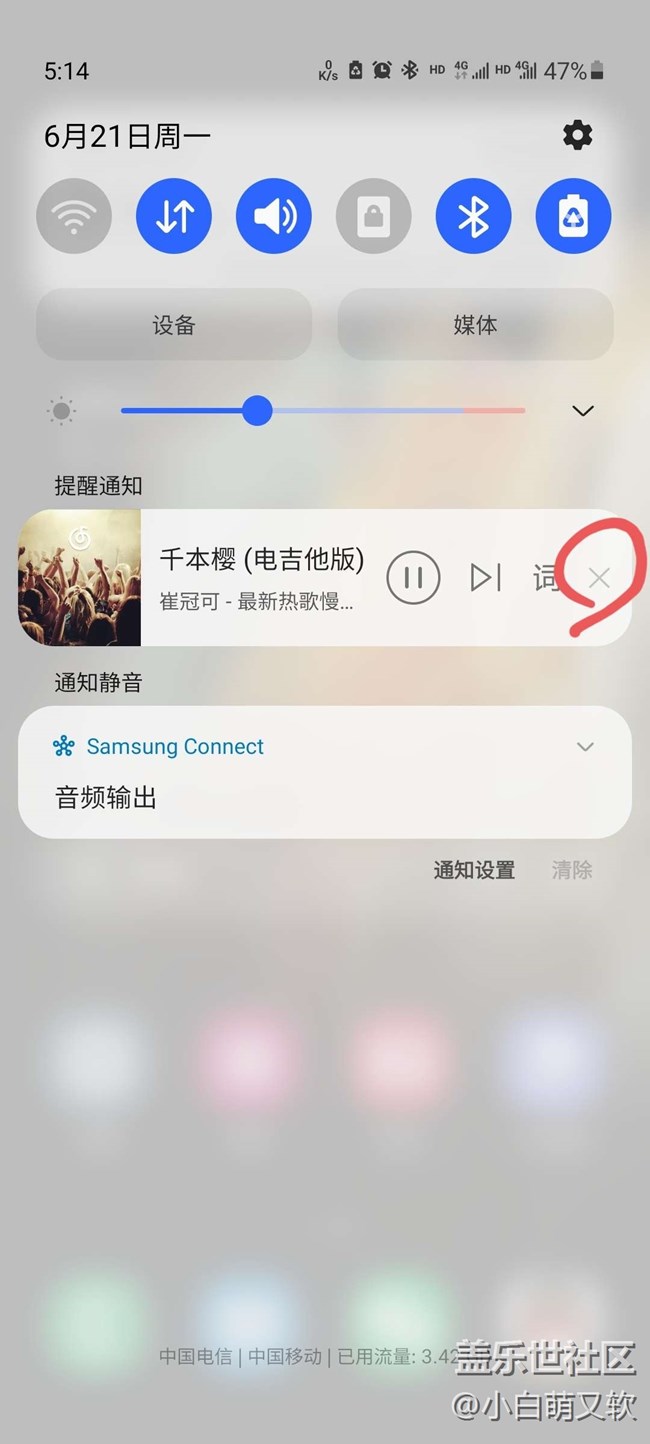Toggle the power saving mode
This screenshot has width=650, height=1444.
click(574, 216)
